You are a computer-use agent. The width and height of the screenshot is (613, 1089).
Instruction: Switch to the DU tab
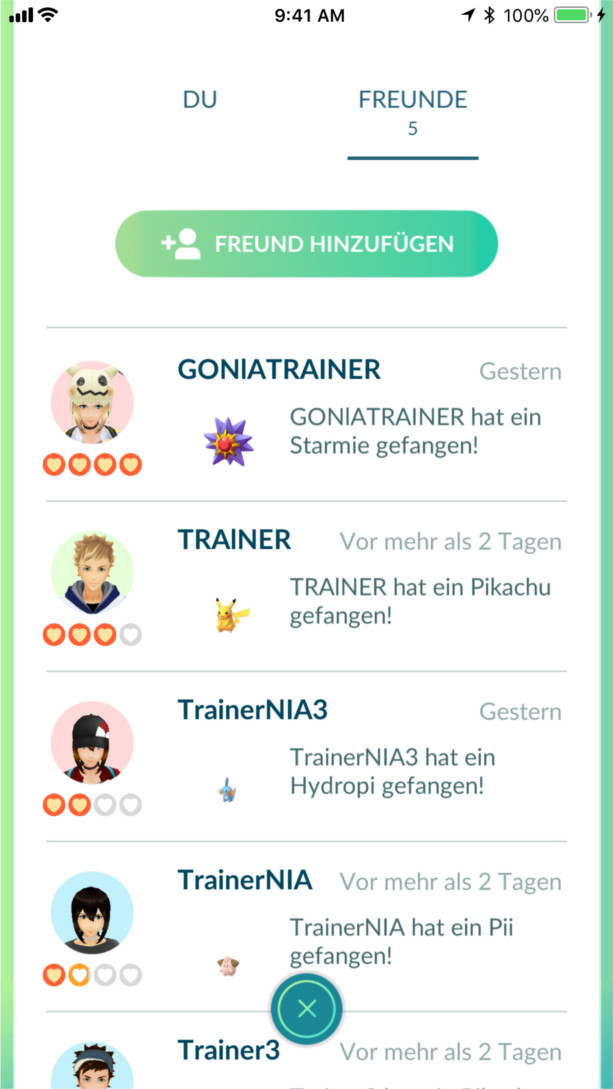tap(199, 100)
